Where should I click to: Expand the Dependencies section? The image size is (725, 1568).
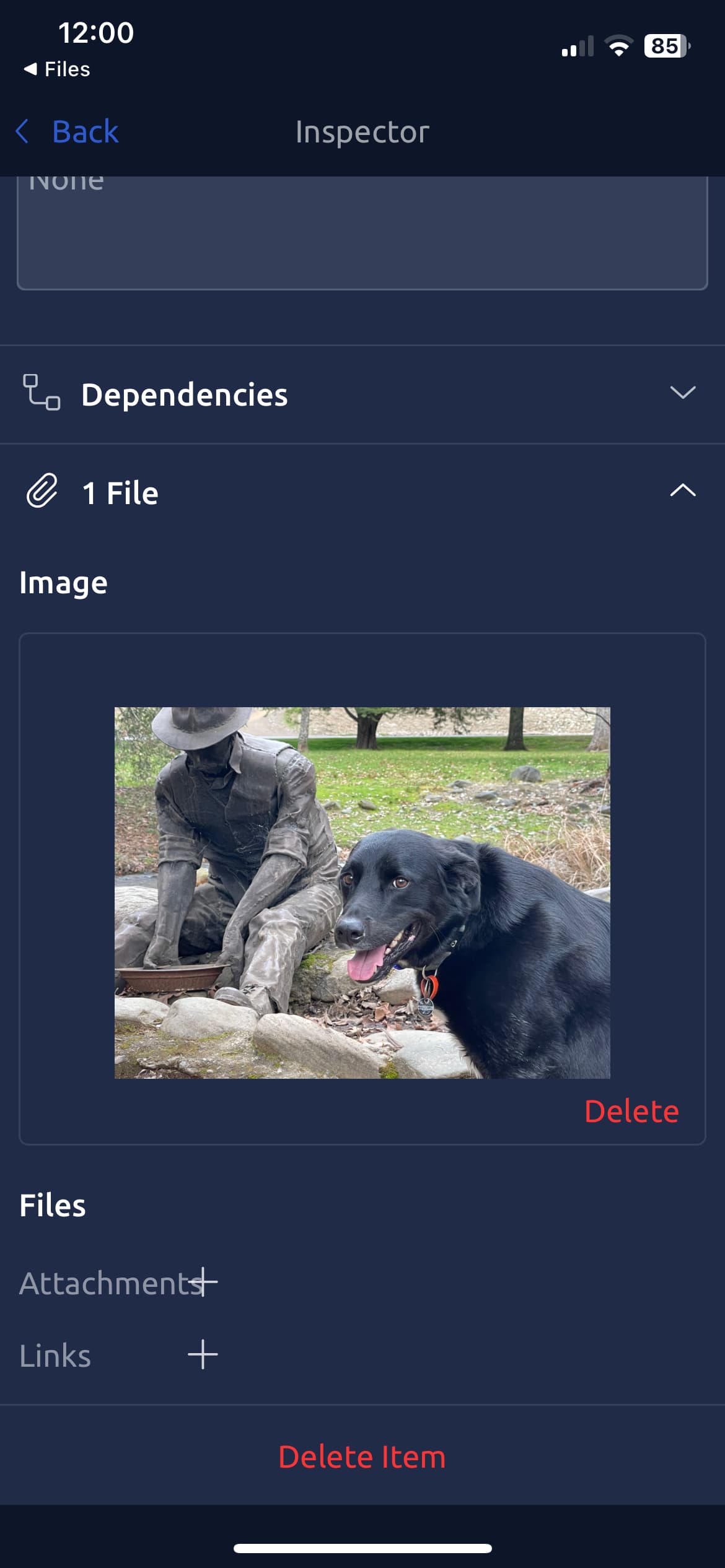tap(682, 393)
